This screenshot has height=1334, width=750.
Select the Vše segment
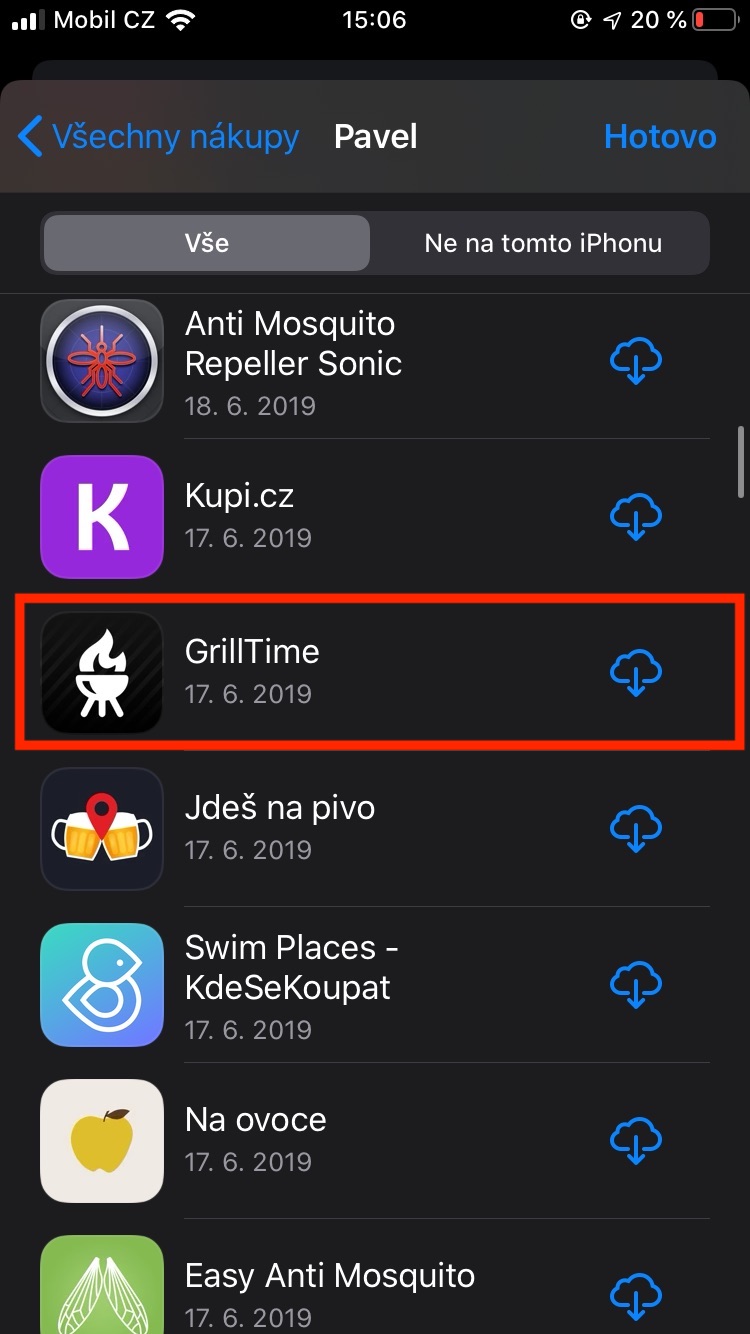point(207,243)
